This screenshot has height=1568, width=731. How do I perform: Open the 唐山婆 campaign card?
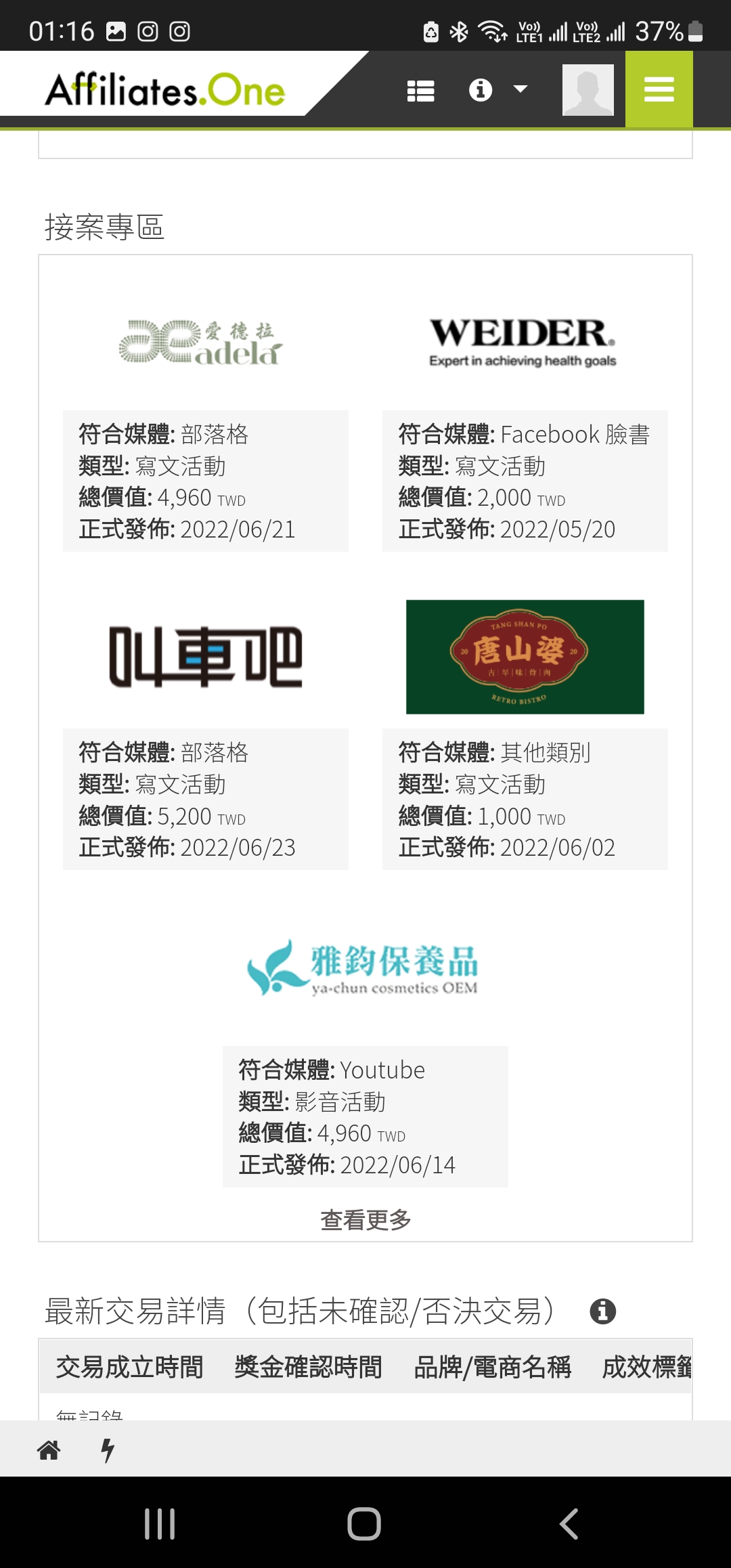[x=525, y=657]
